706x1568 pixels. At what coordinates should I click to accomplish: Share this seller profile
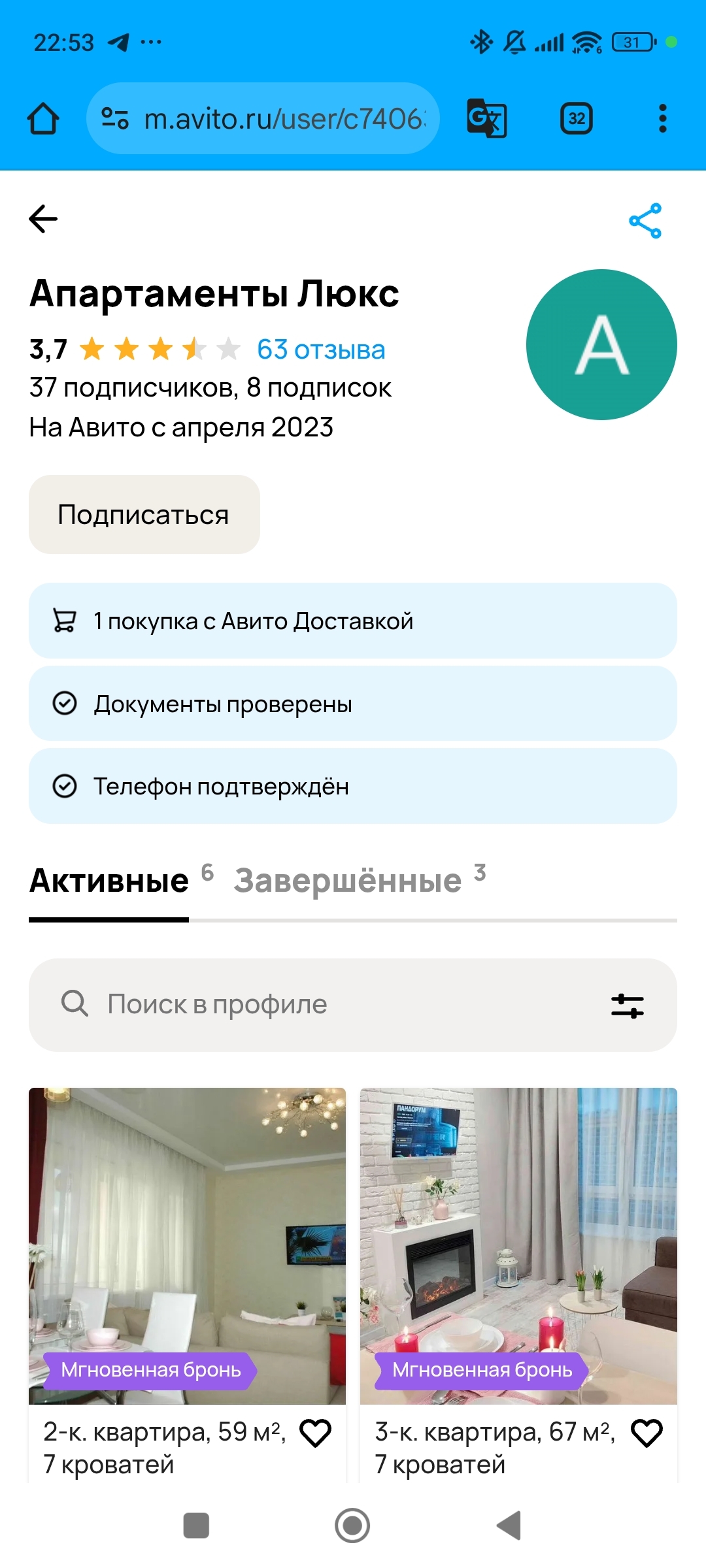click(645, 221)
